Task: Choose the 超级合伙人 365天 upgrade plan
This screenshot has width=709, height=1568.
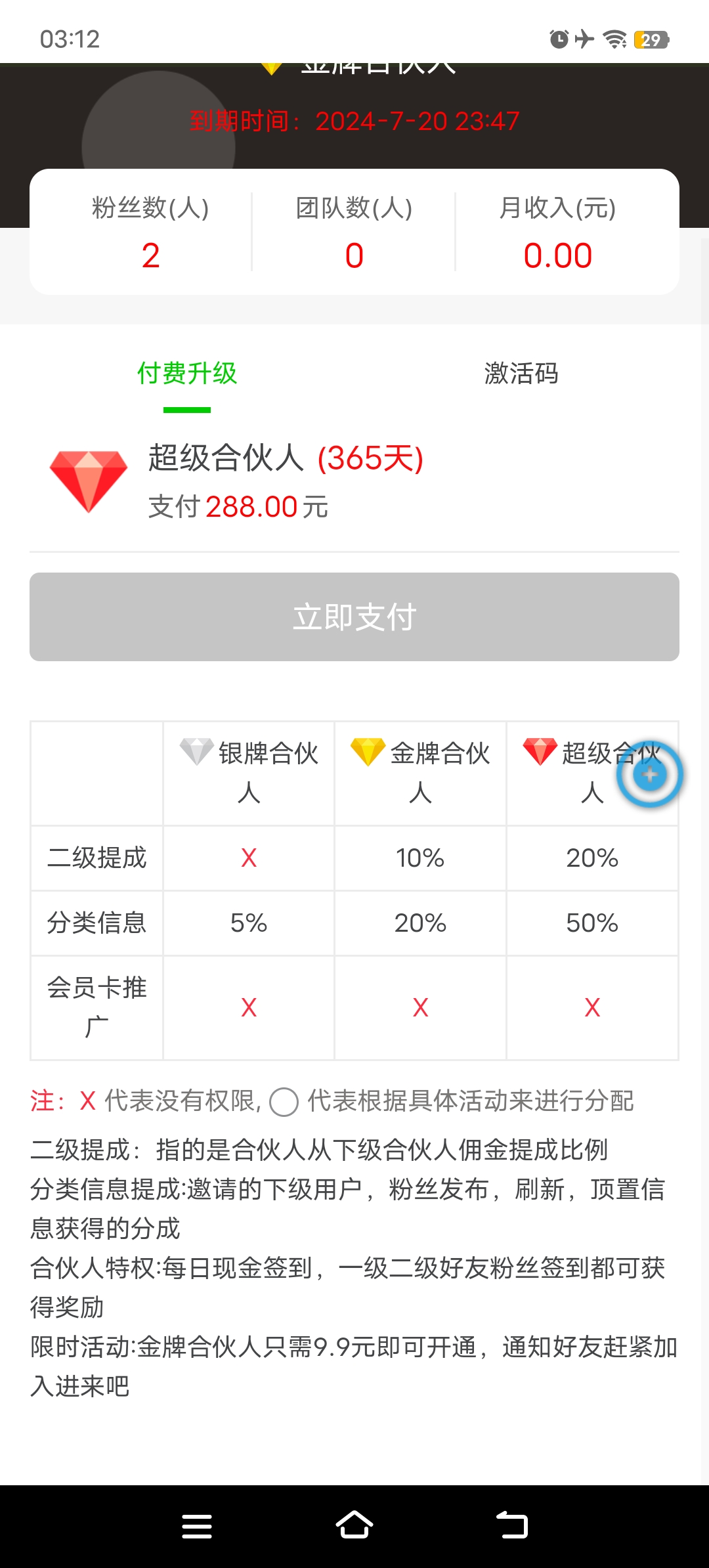Action: click(x=354, y=482)
